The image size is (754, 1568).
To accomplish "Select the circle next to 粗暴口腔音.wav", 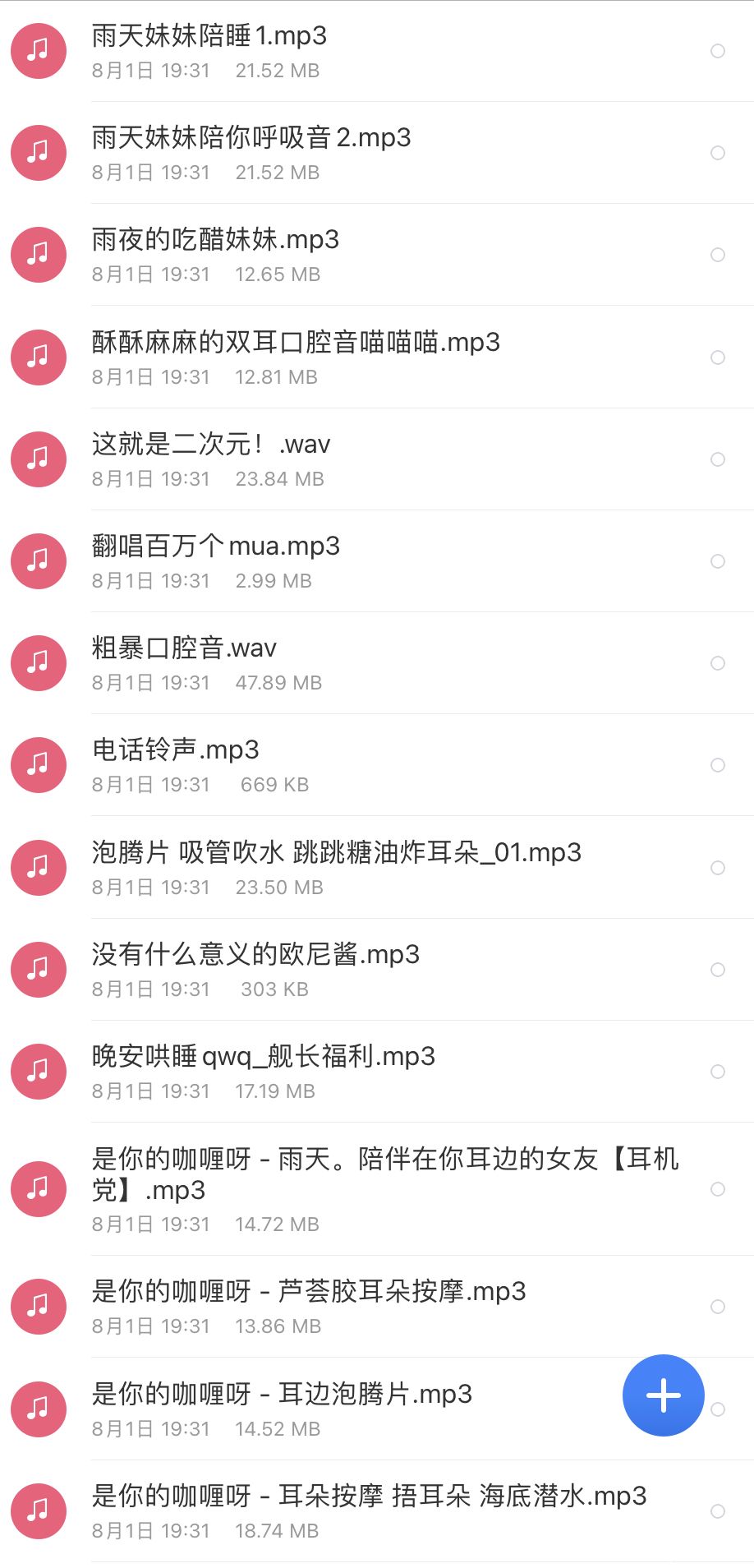I will [719, 663].
